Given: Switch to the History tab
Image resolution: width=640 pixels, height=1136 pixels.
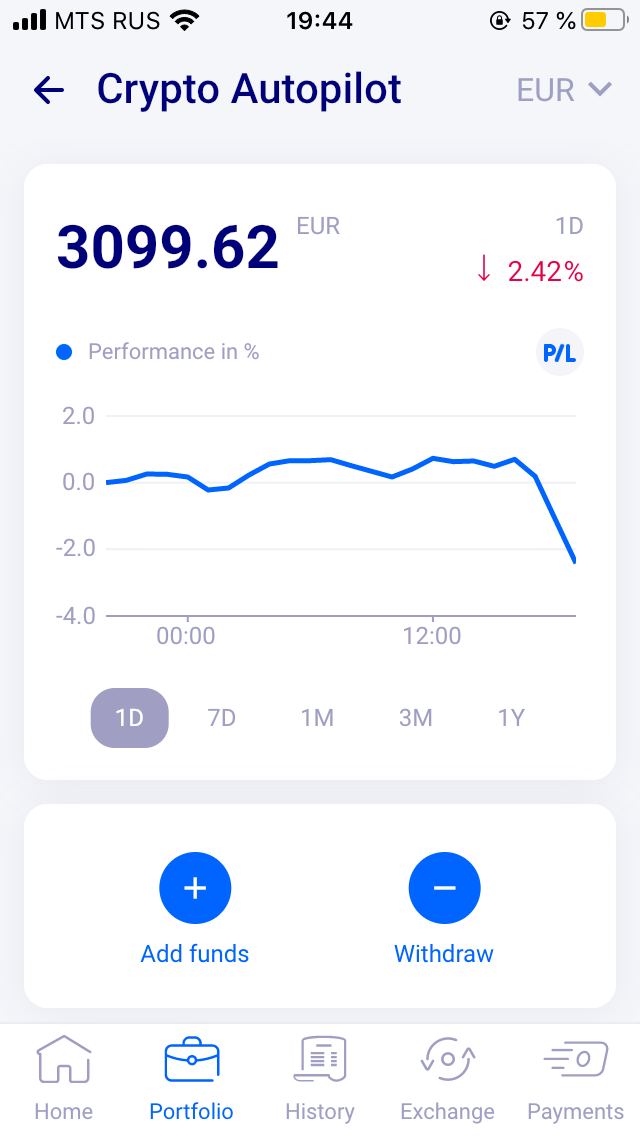Looking at the screenshot, I should click(x=320, y=1079).
